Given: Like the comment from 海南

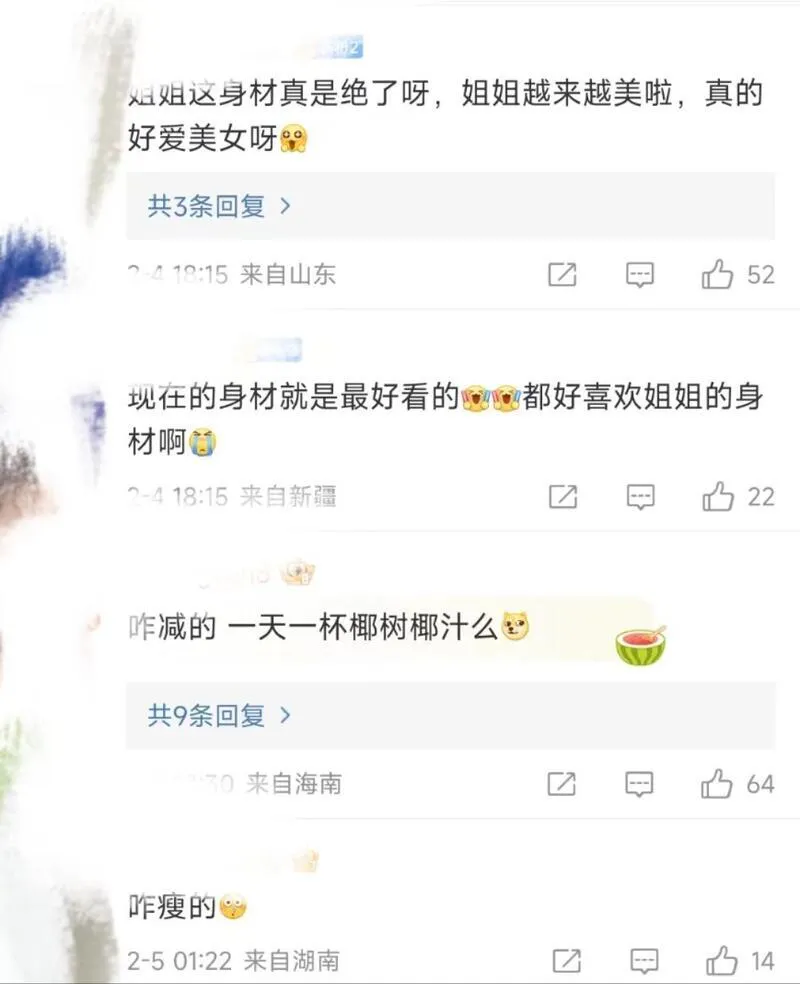Looking at the screenshot, I should [718, 784].
